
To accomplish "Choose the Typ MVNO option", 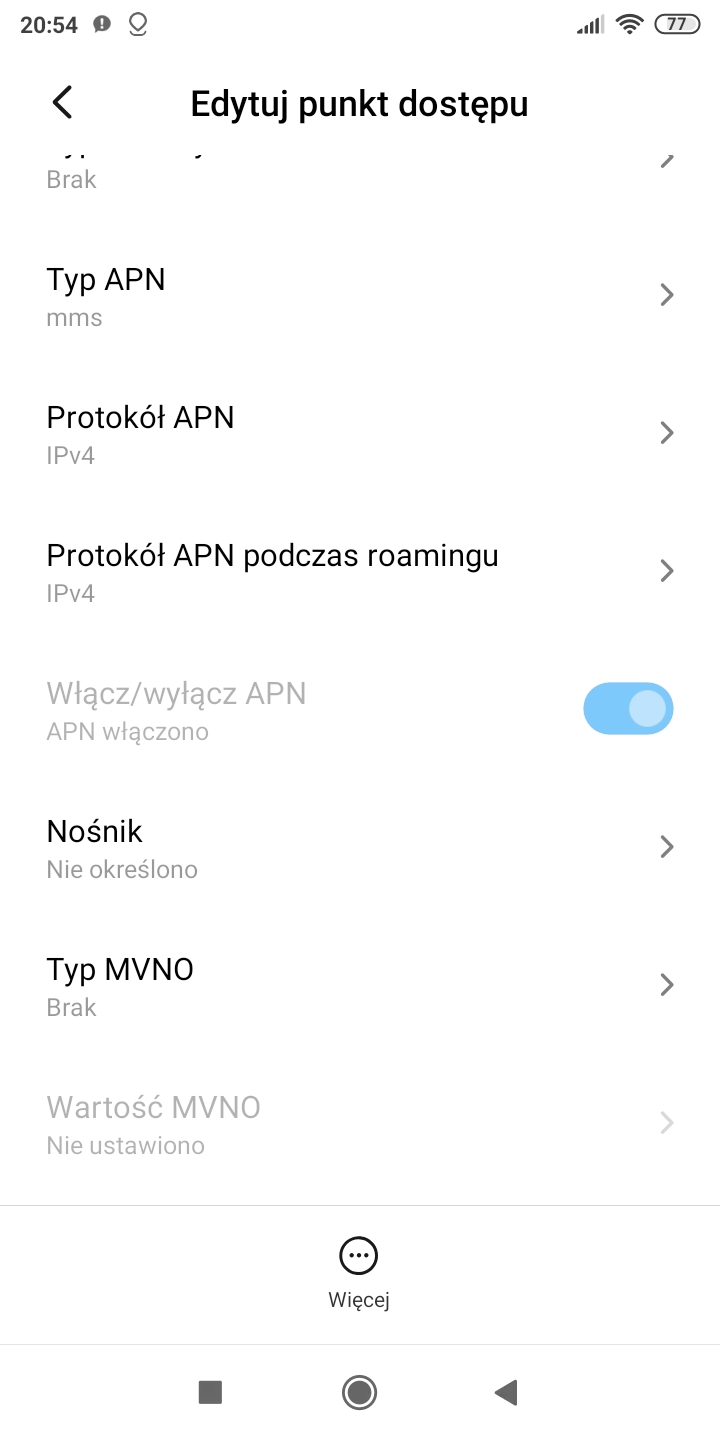I will coord(360,986).
